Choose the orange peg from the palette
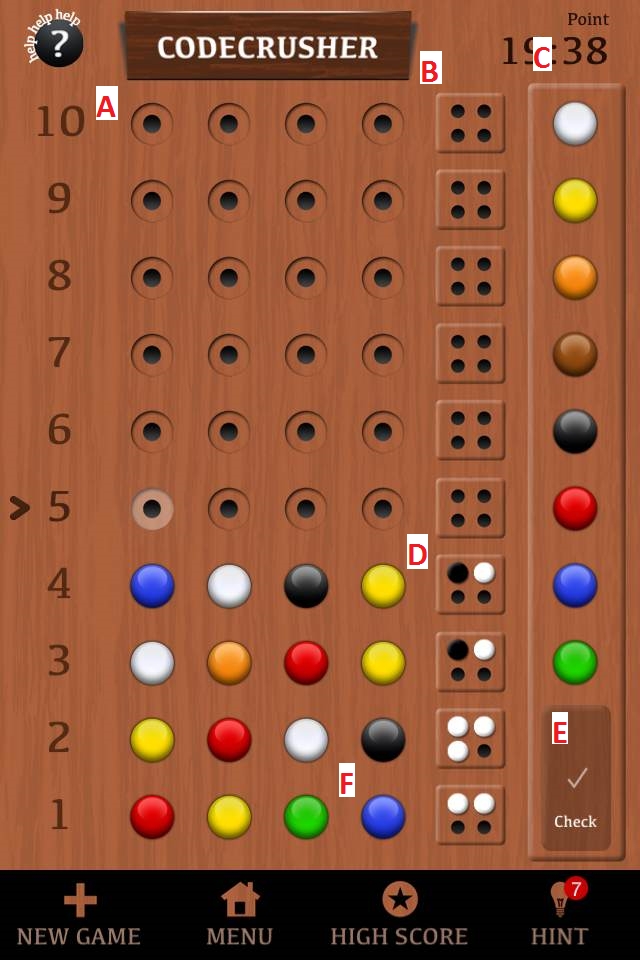Viewport: 640px width, 960px height. (575, 277)
